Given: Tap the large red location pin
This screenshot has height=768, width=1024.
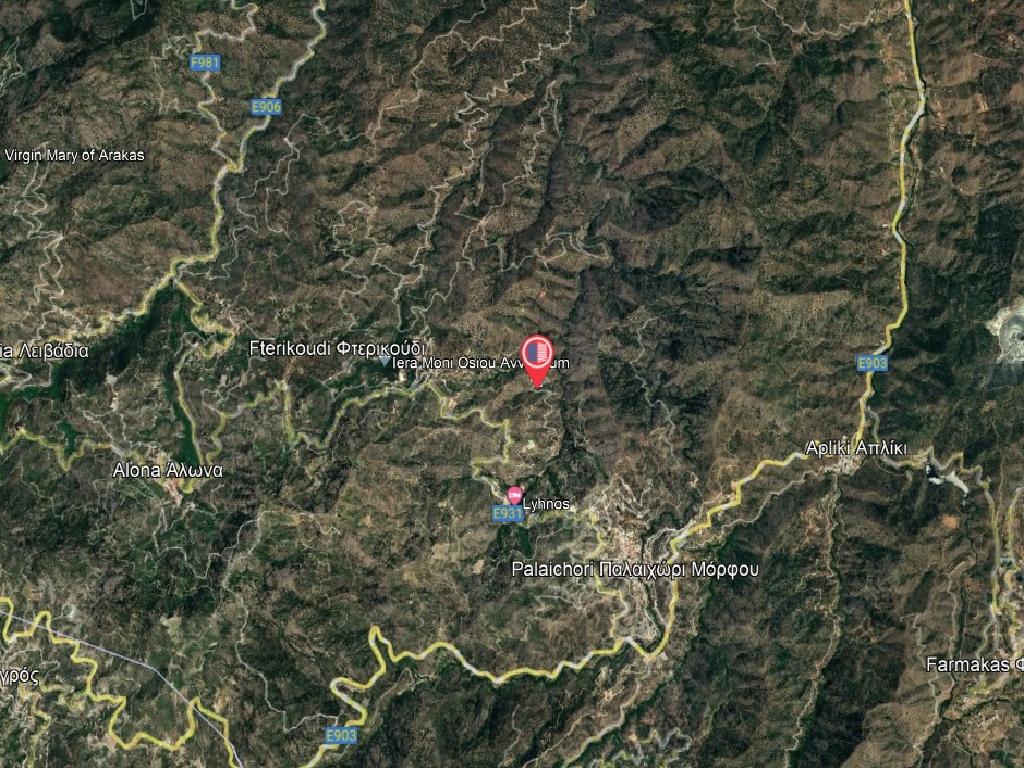Looking at the screenshot, I should pyautogui.click(x=537, y=354).
